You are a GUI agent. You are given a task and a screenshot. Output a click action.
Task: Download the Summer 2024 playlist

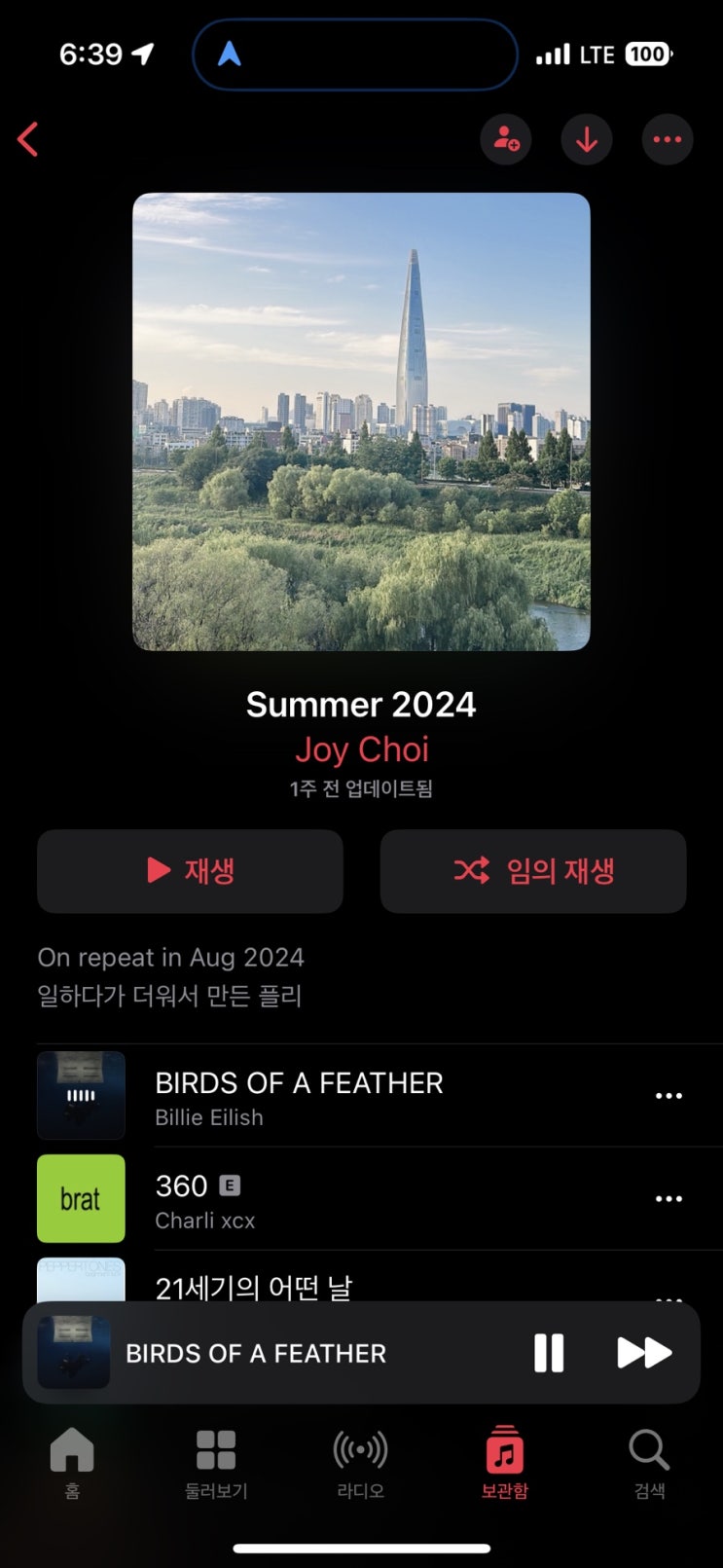587,139
